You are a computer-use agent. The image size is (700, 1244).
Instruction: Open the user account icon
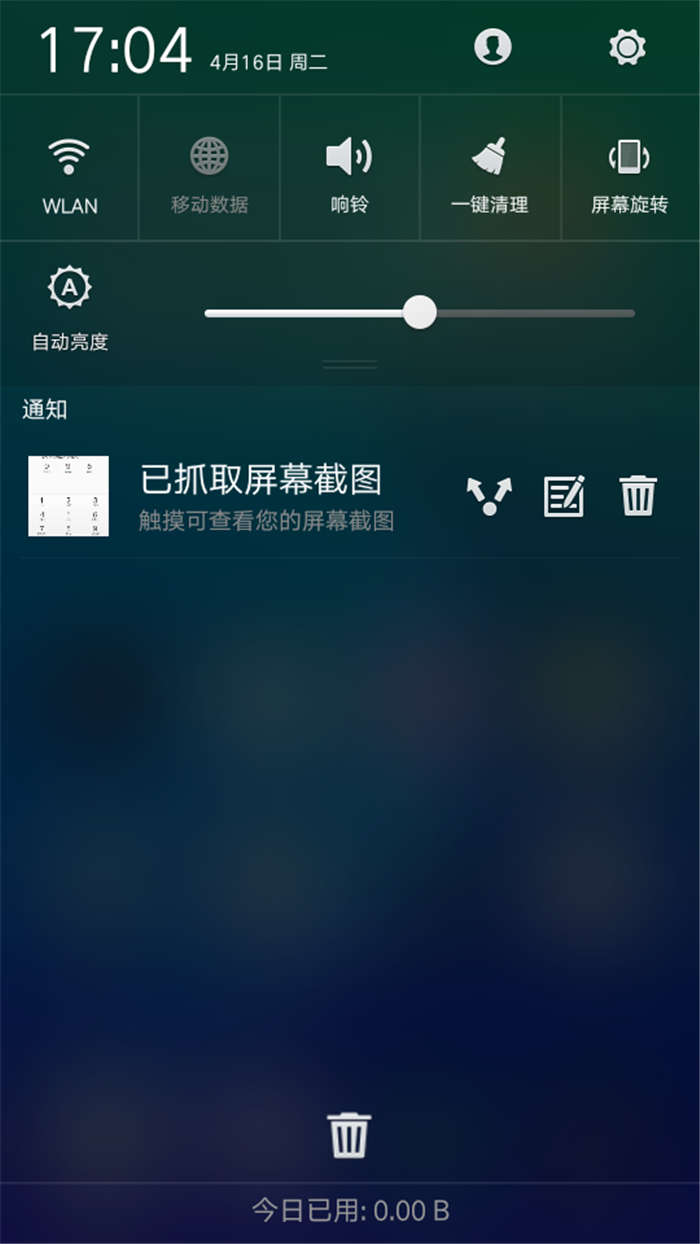click(x=492, y=47)
